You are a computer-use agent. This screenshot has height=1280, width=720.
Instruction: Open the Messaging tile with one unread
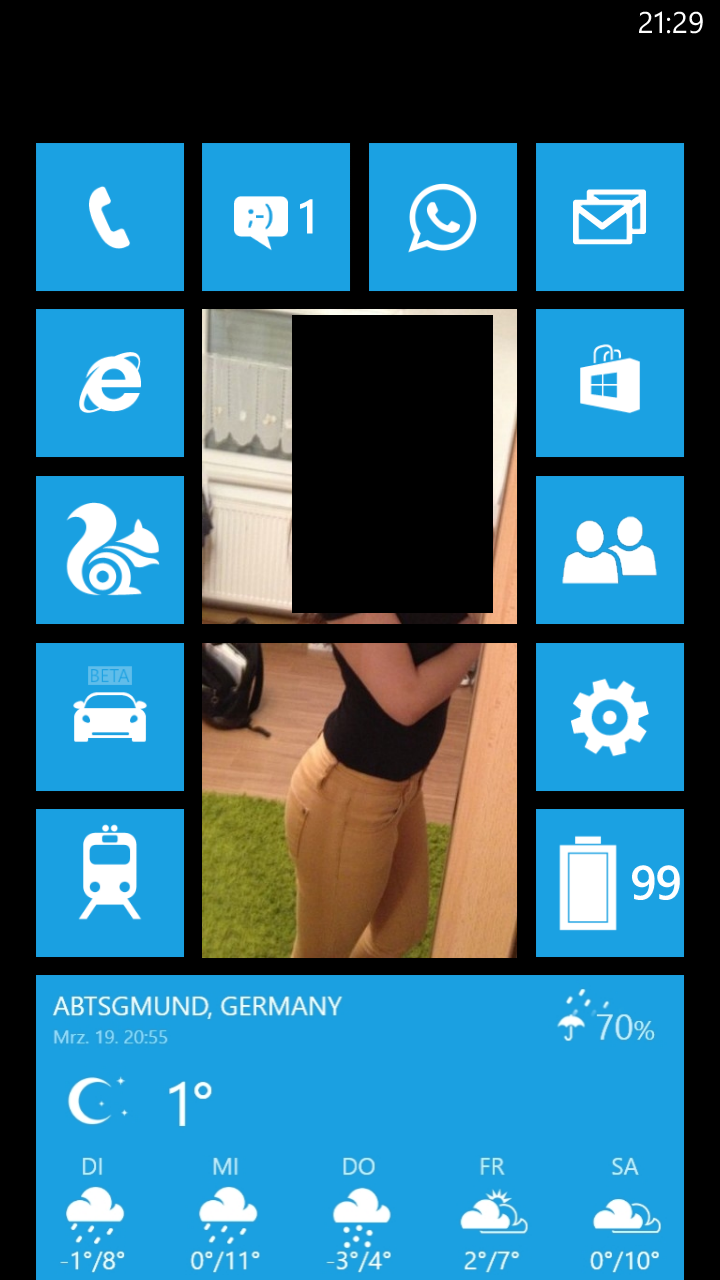click(x=276, y=217)
